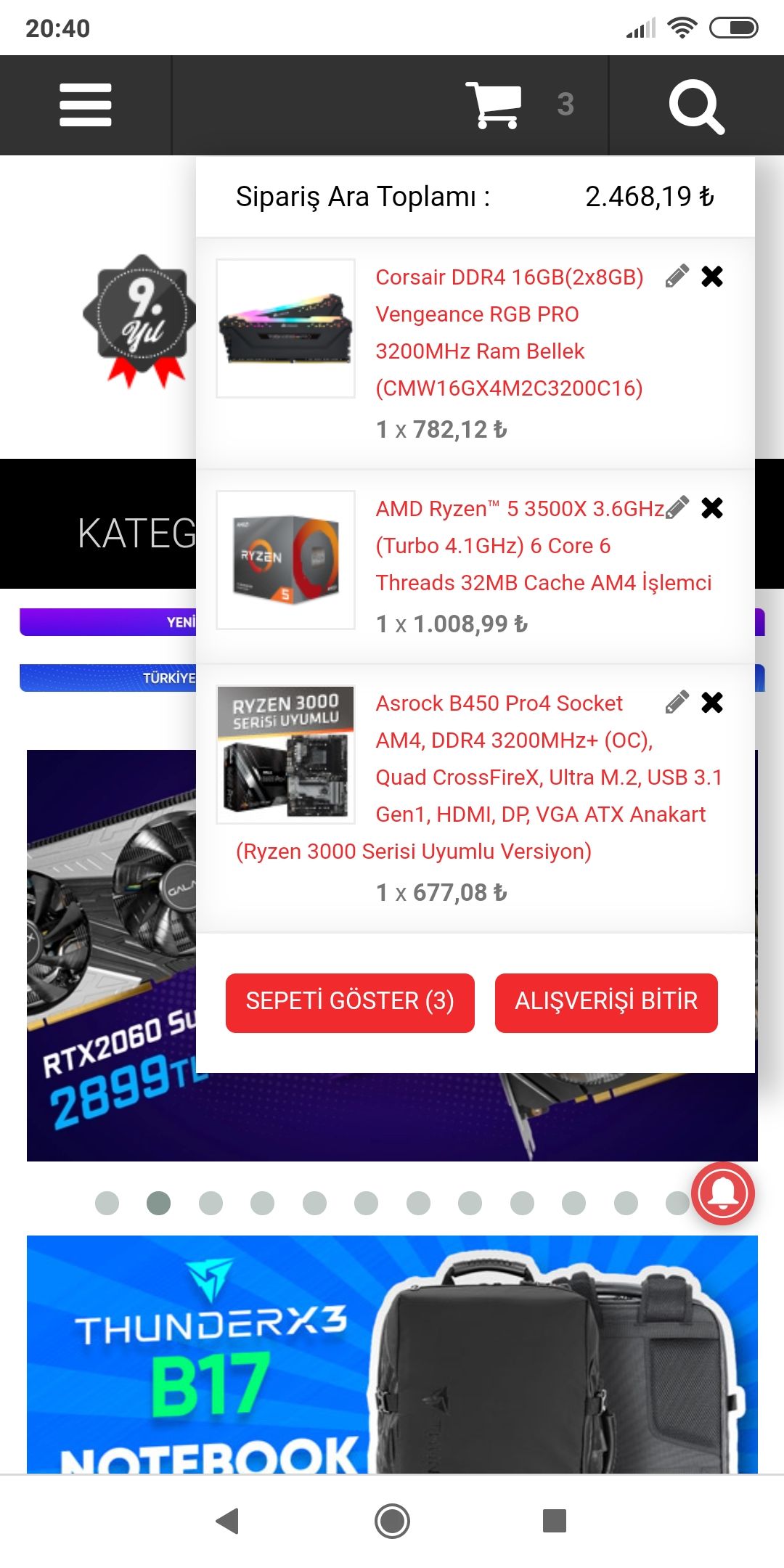This screenshot has height=1568, width=784.
Task: Tap SEPETİ GÖSTER (3) button
Action: (x=350, y=1002)
